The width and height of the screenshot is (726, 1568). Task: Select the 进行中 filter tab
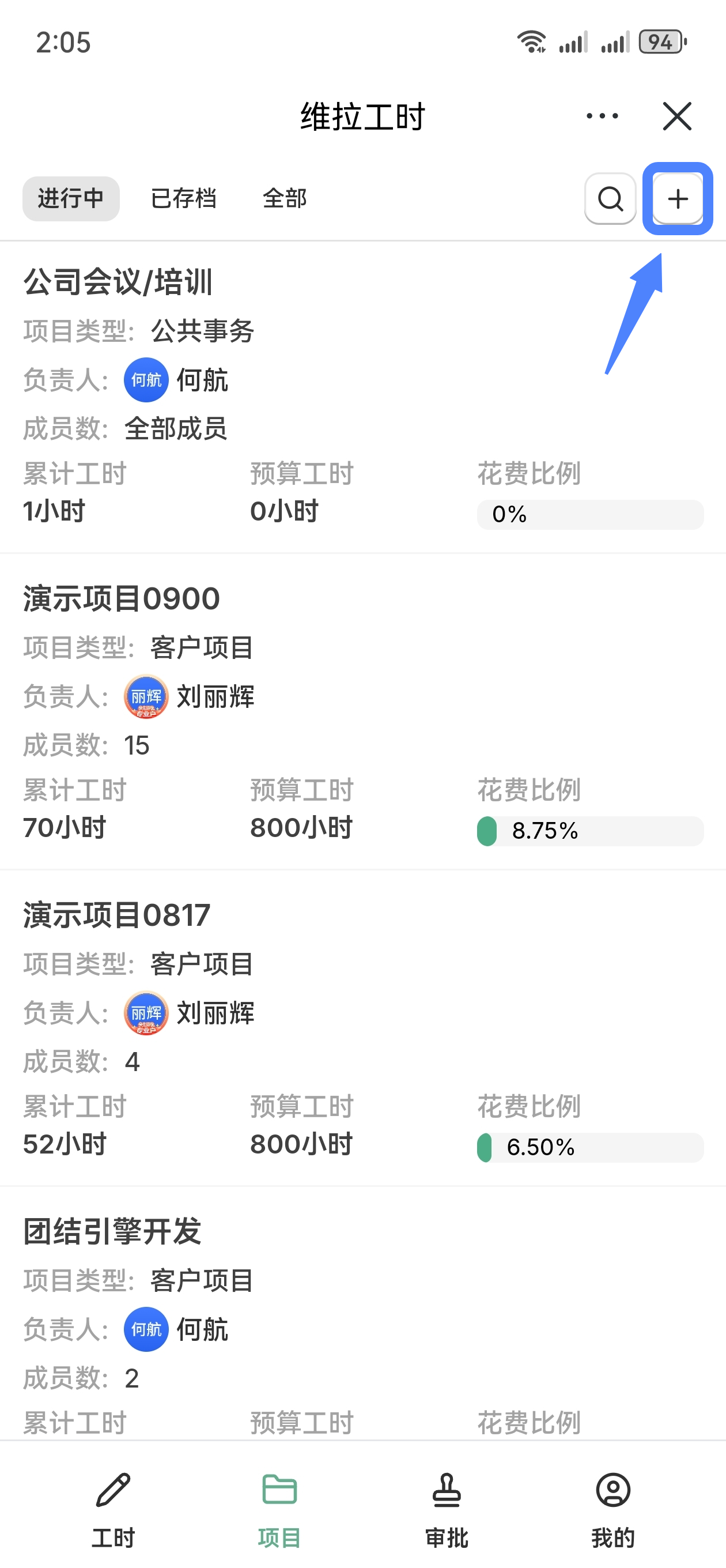(x=71, y=198)
